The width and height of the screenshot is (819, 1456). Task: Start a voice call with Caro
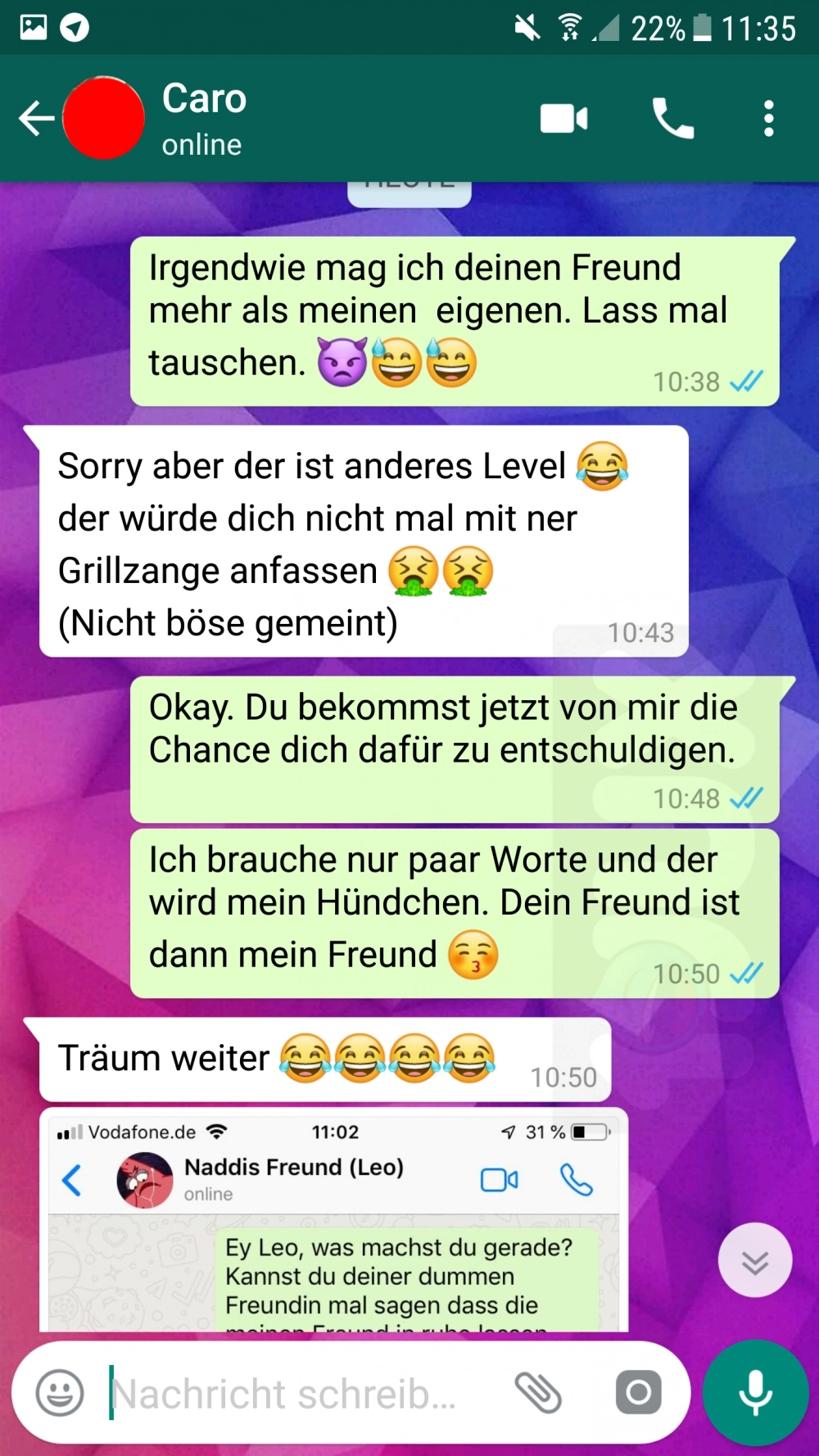pyautogui.click(x=672, y=119)
